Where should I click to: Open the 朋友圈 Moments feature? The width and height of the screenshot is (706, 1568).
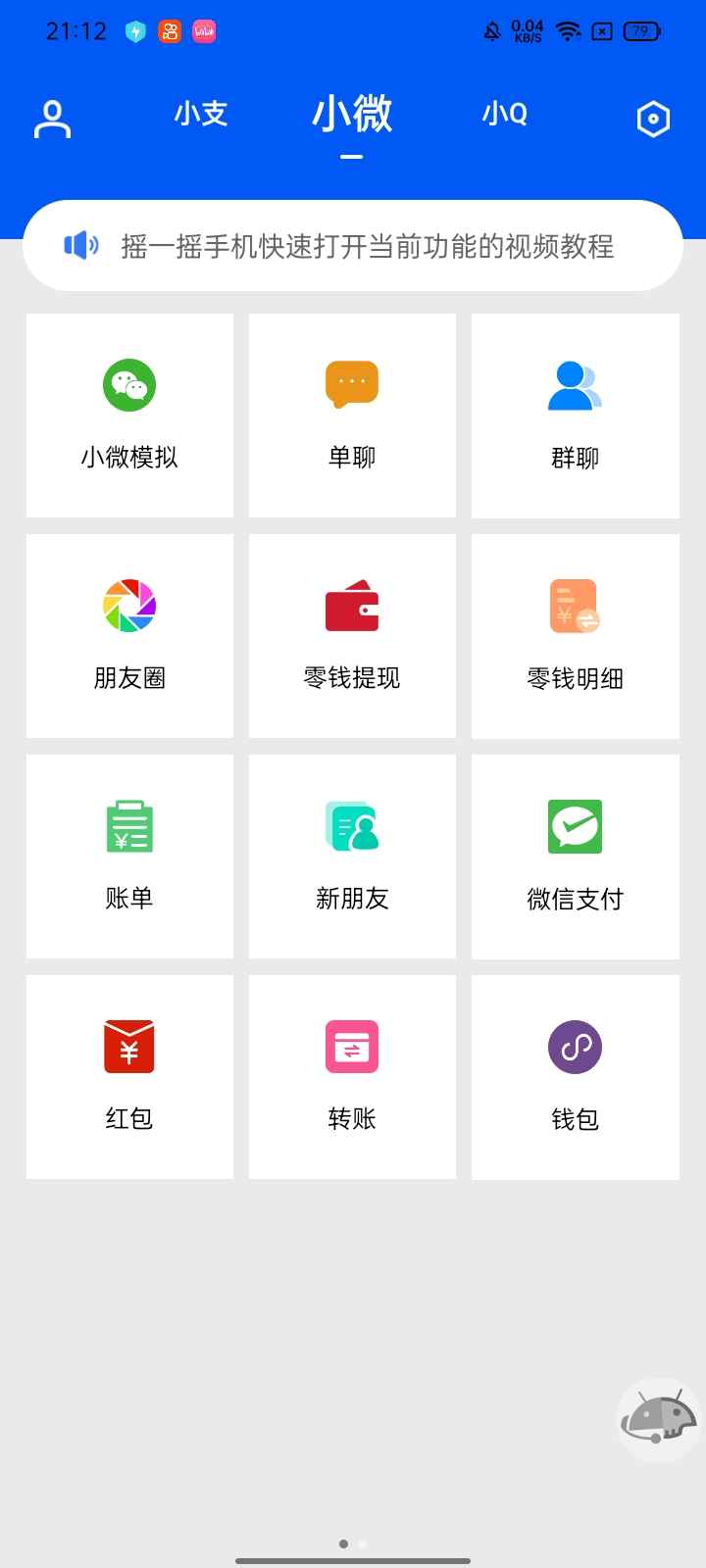click(x=128, y=635)
